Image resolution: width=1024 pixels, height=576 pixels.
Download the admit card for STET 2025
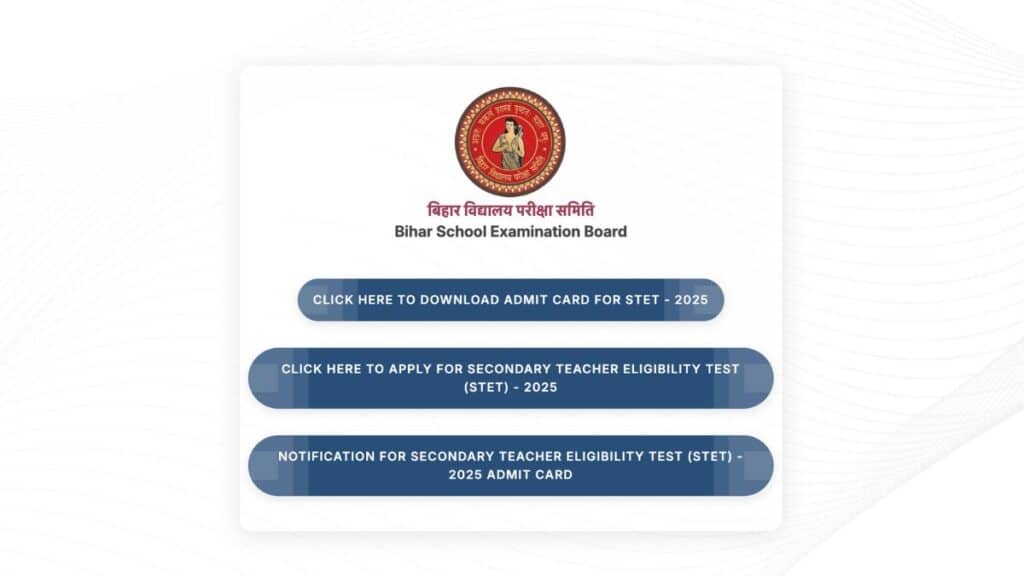pos(510,299)
